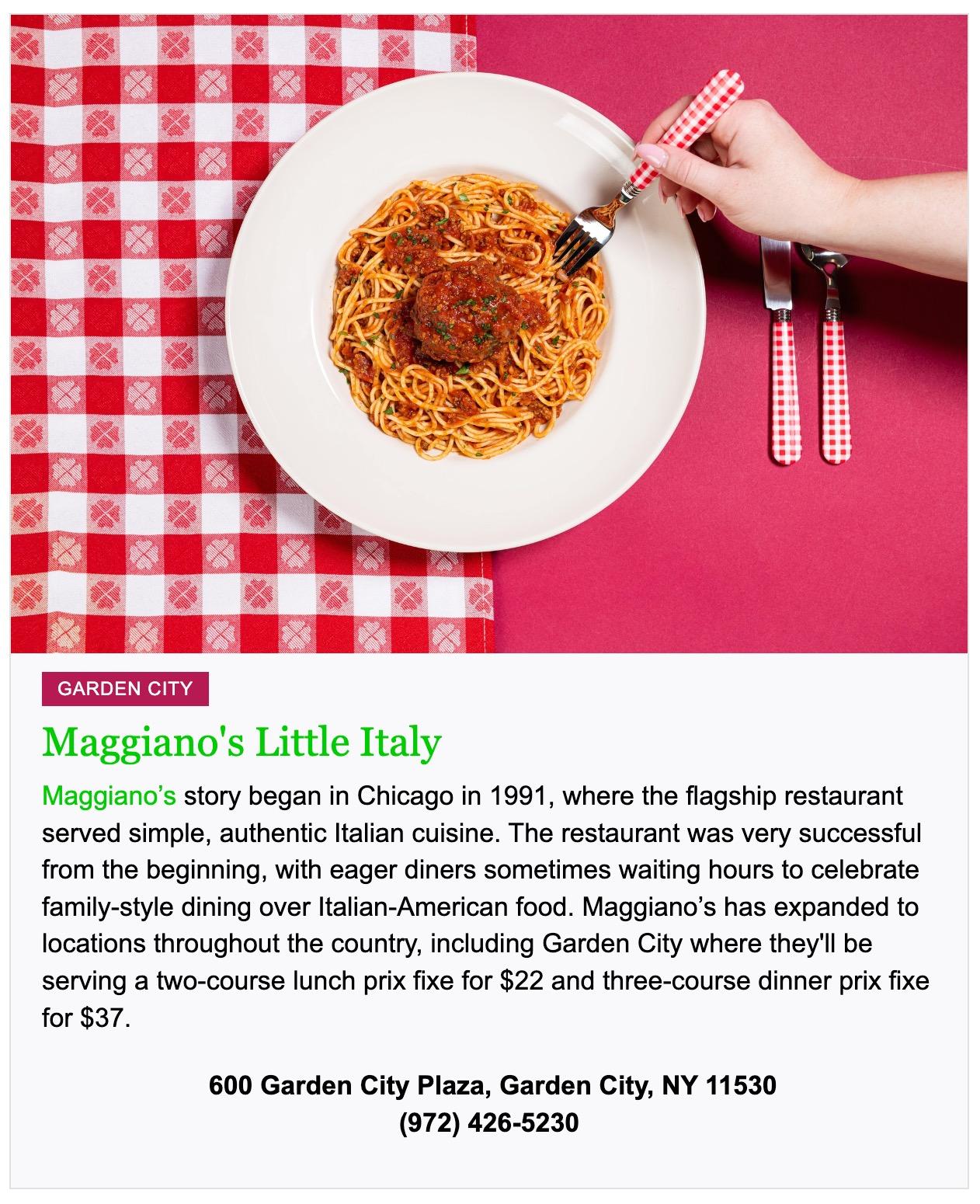
Task: Open the spaghetti photo card
Action: tap(489, 334)
